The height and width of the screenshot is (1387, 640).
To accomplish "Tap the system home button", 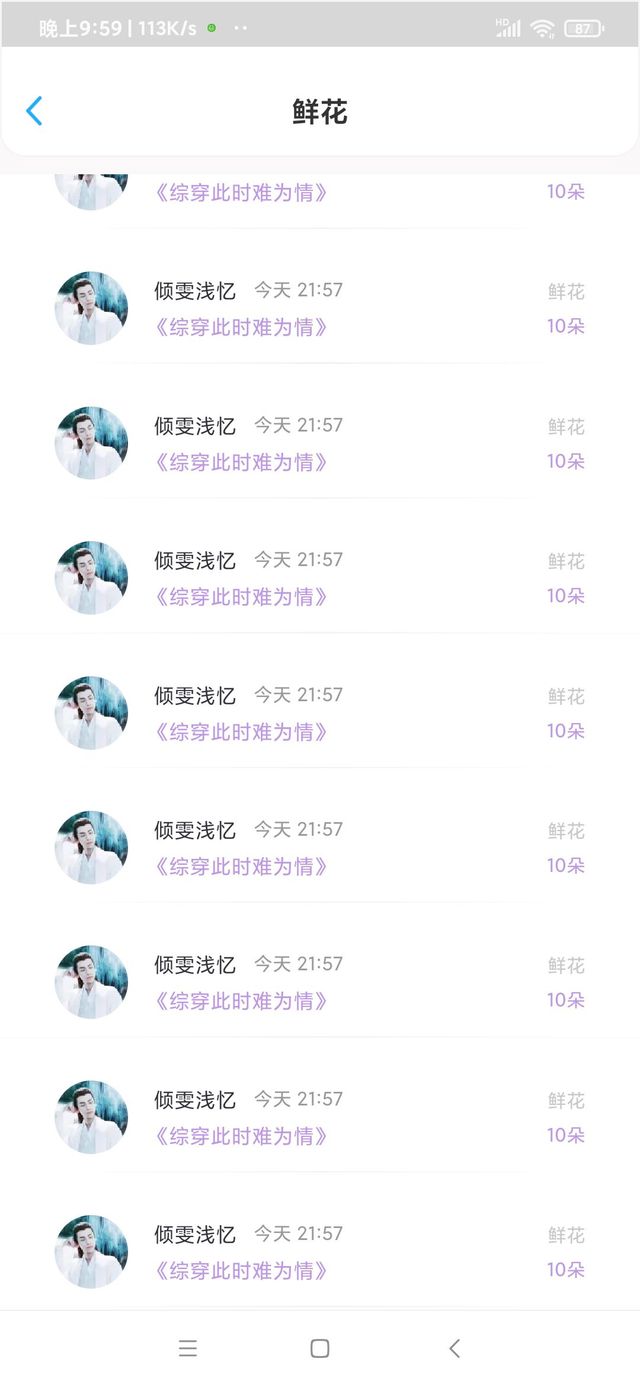I will pyautogui.click(x=320, y=1348).
